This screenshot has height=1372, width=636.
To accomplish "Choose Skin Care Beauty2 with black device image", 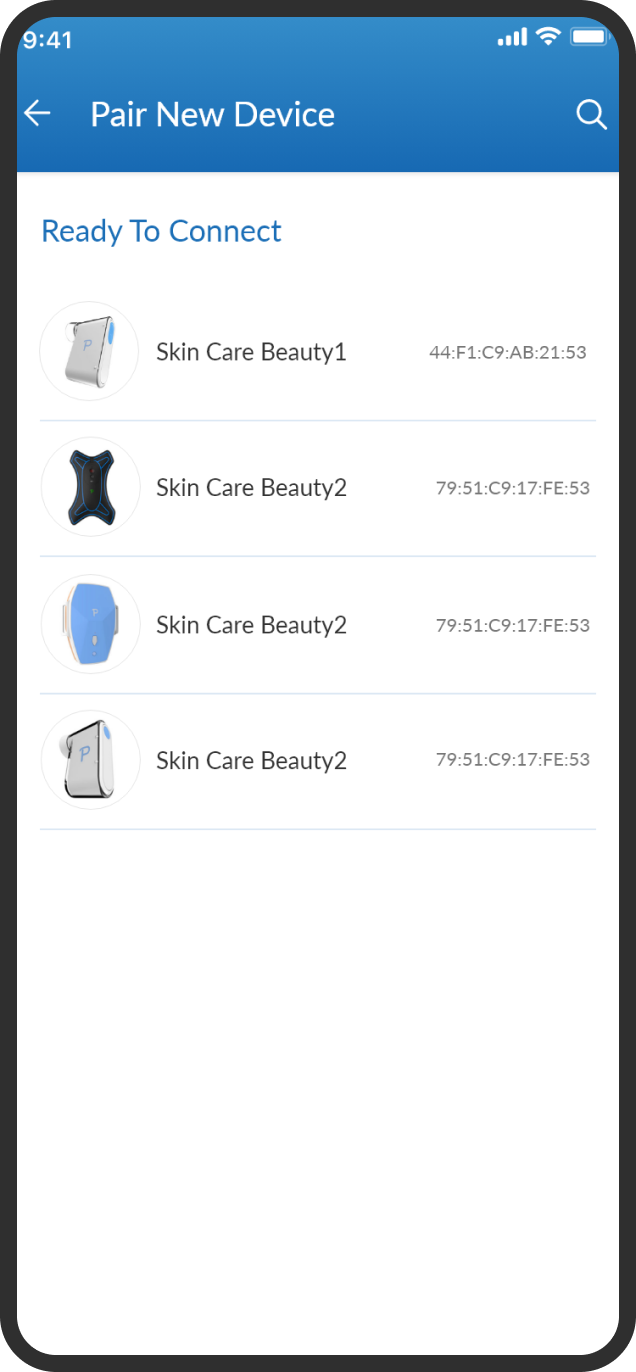I will tap(318, 488).
